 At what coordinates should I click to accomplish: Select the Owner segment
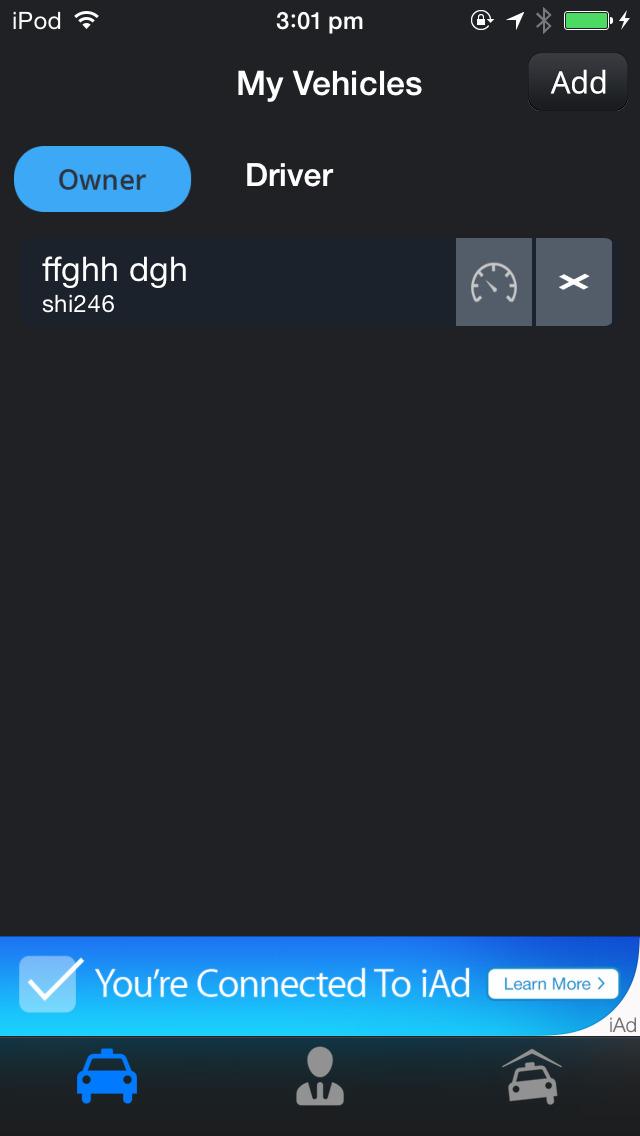click(x=102, y=179)
